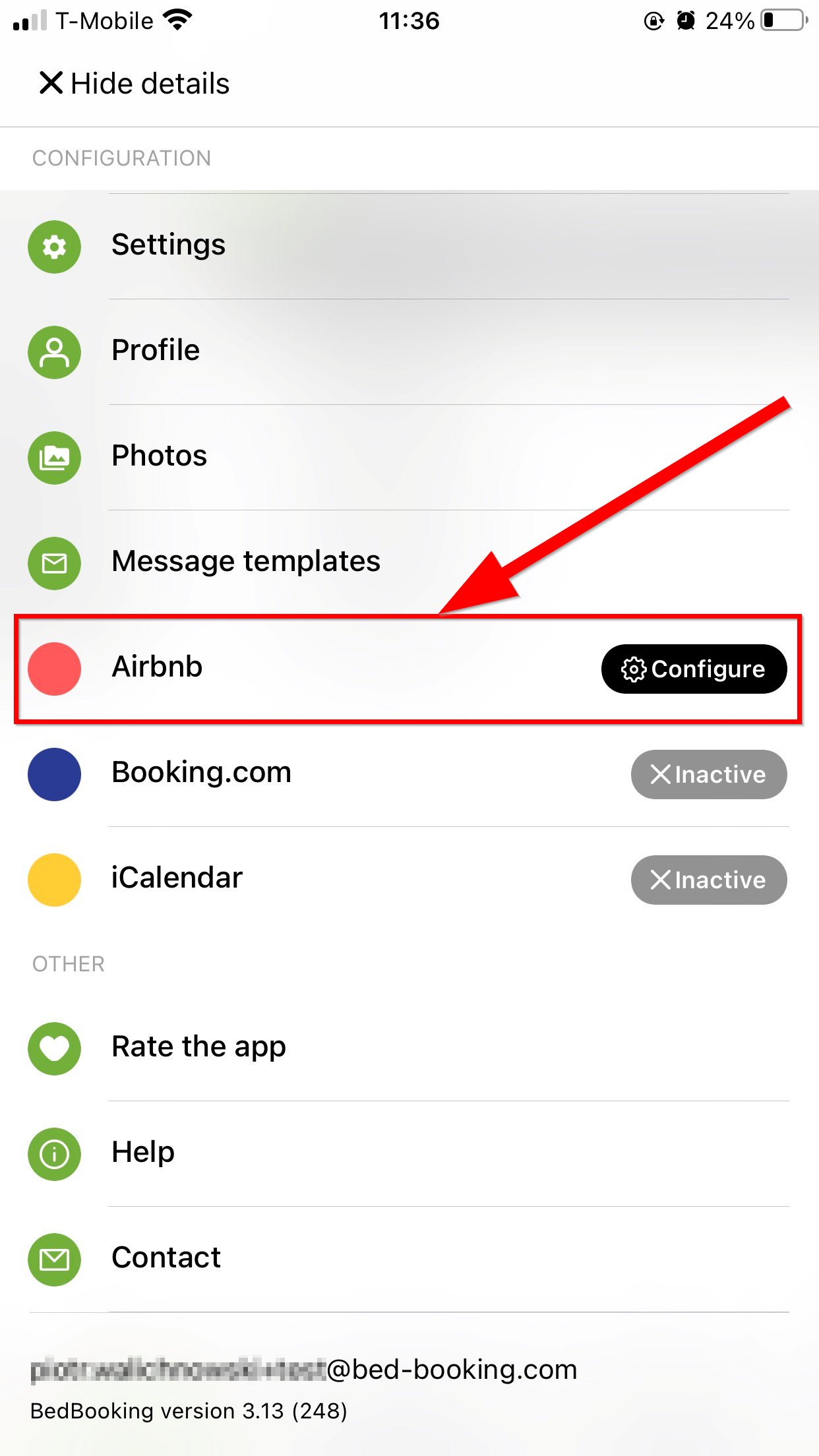Select the Booking.com row

click(409, 773)
